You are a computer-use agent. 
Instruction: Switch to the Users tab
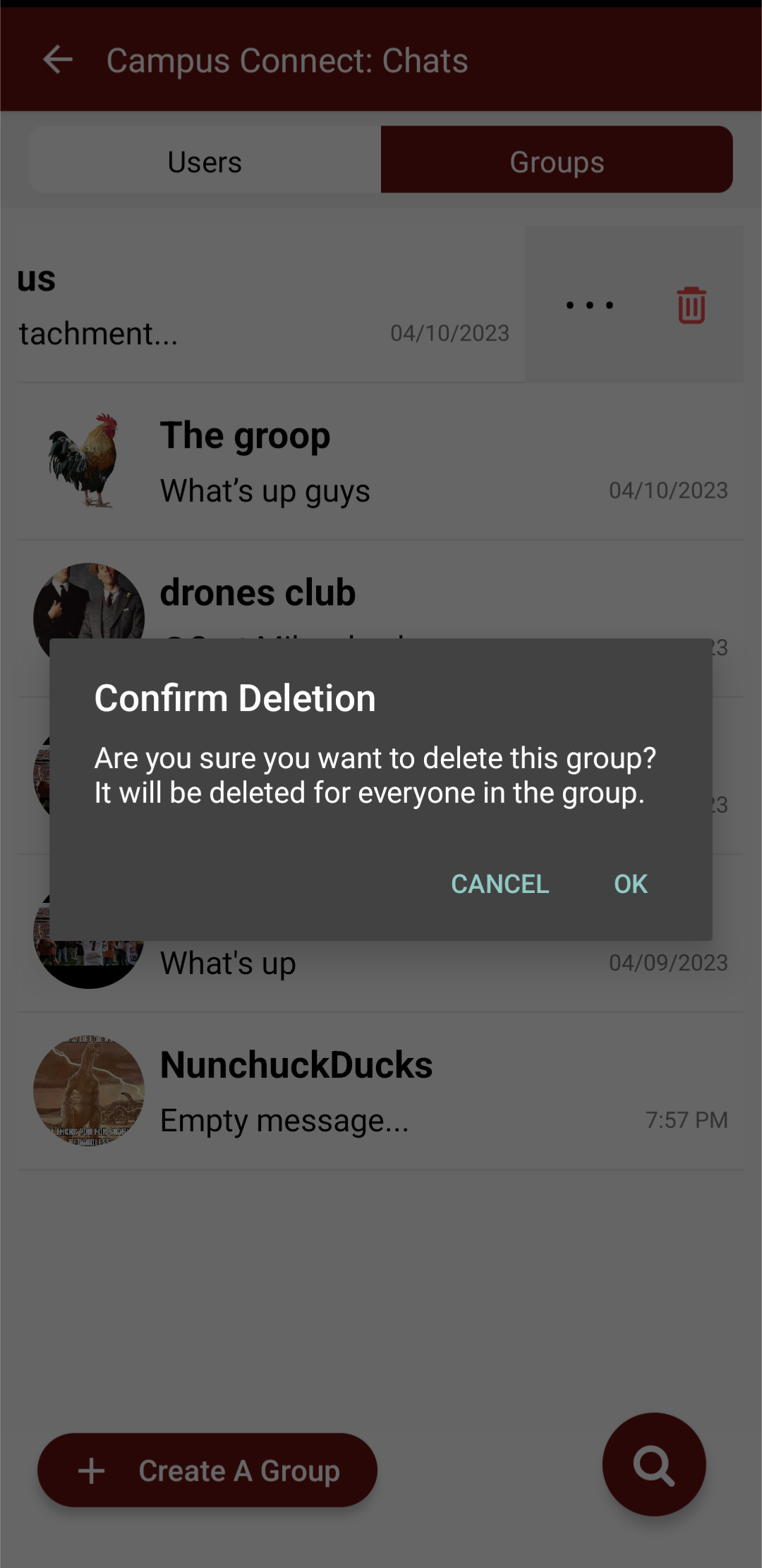204,161
